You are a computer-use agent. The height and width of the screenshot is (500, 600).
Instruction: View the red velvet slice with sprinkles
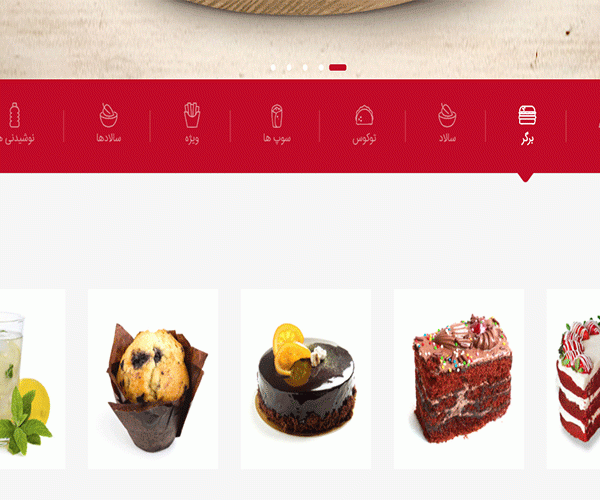coord(458,379)
